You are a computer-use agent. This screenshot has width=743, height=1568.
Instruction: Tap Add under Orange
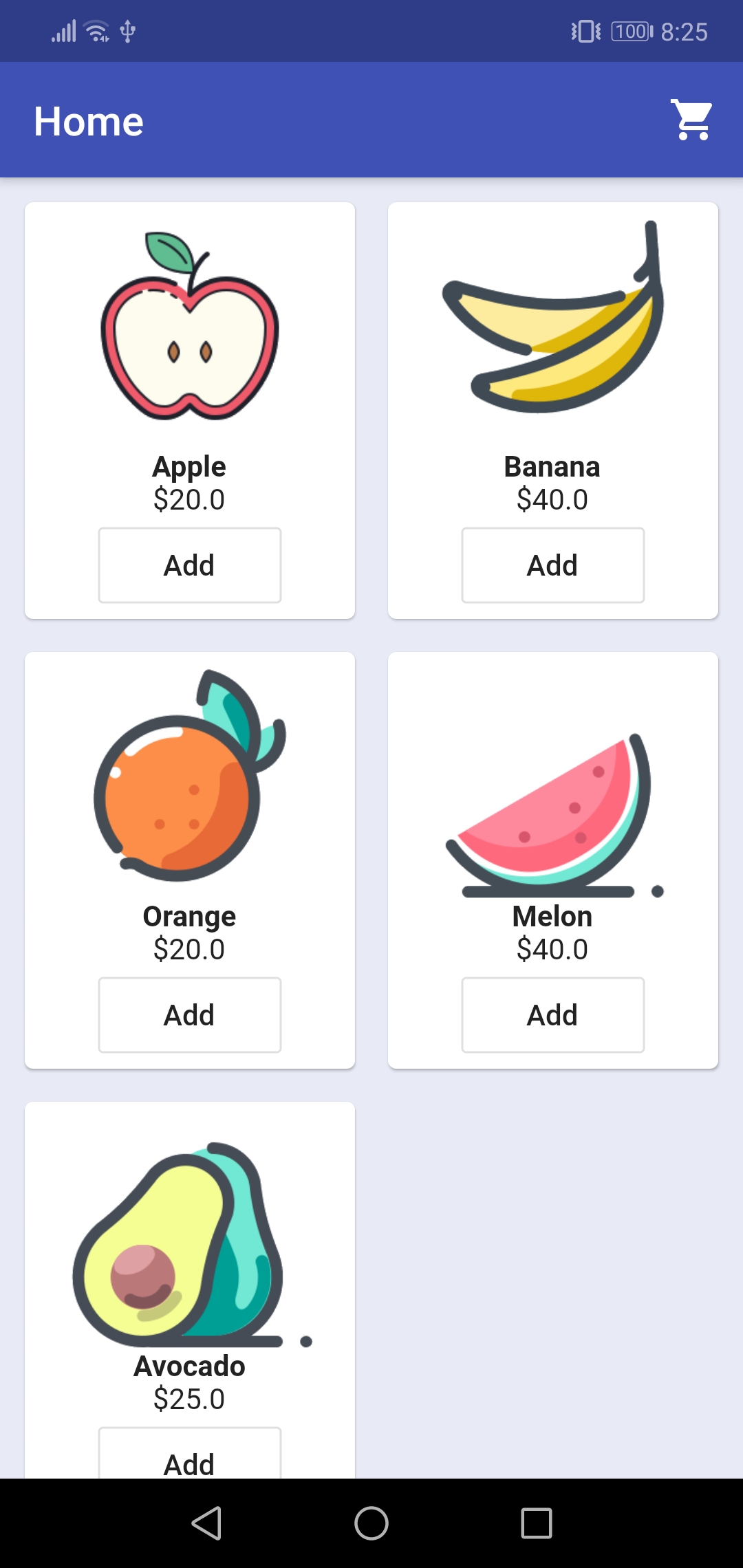pos(190,1015)
